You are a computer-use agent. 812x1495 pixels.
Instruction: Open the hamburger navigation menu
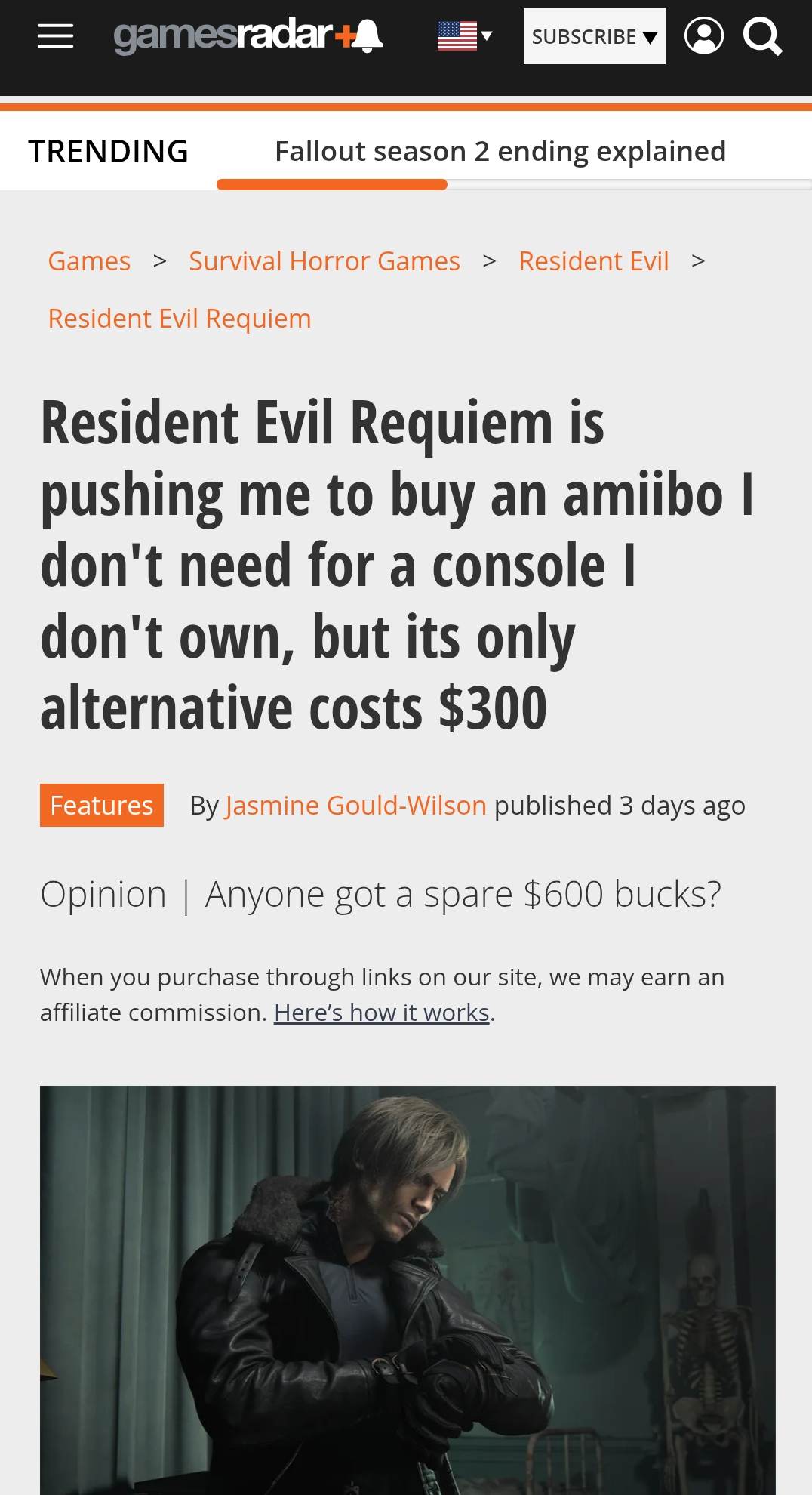click(x=55, y=35)
